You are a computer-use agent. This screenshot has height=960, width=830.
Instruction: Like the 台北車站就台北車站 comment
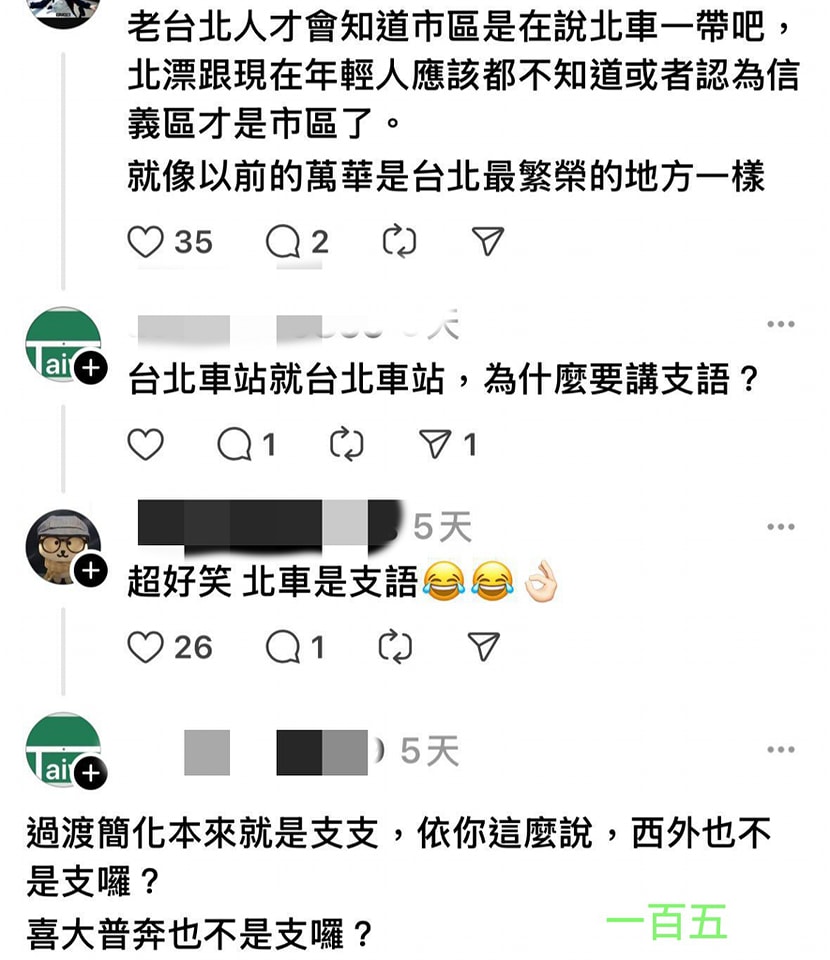(146, 445)
